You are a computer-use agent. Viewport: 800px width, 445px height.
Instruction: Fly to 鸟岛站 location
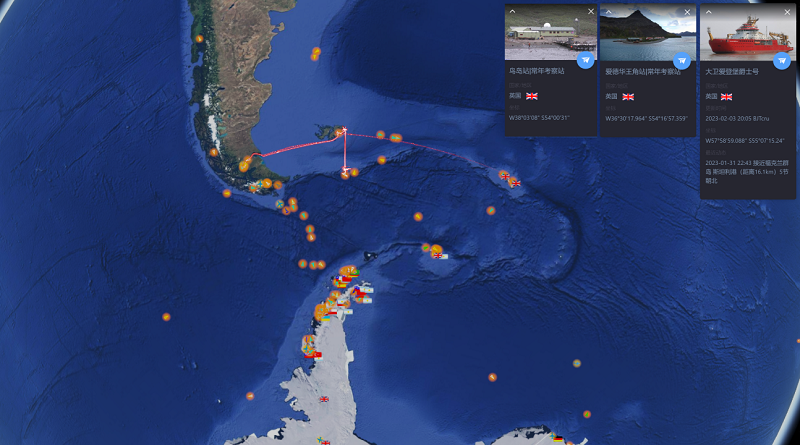click(586, 59)
